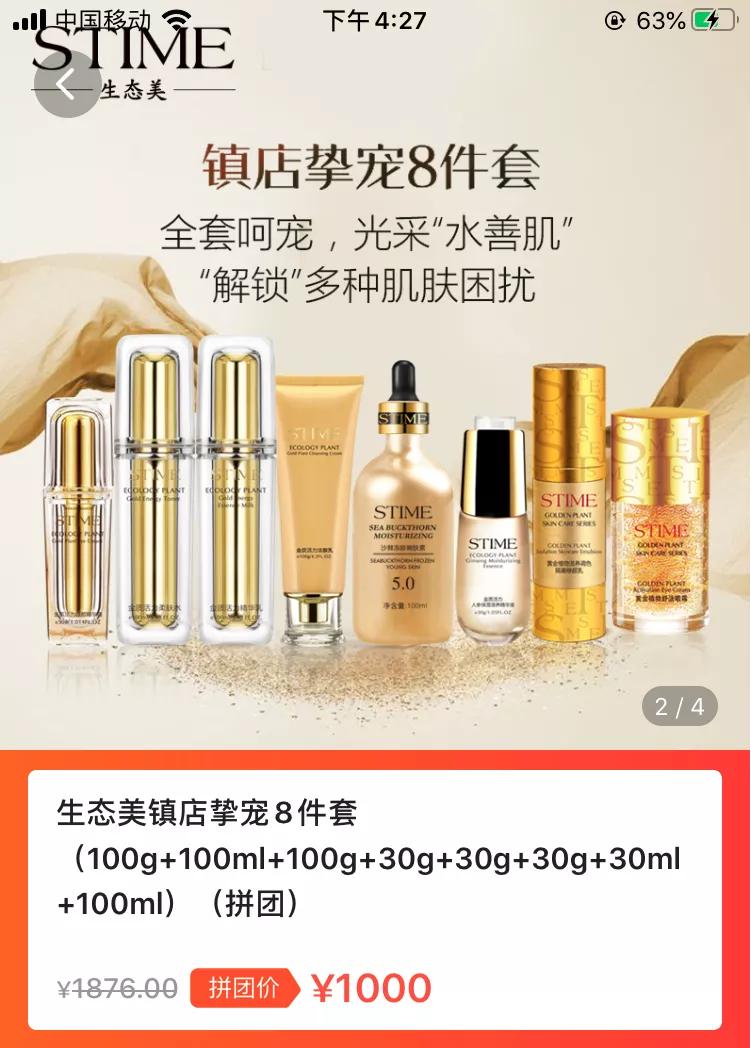Open the 镇店挚宠8件套 banner heading
Viewport: 751px width, 1048px height.
pyautogui.click(x=375, y=168)
